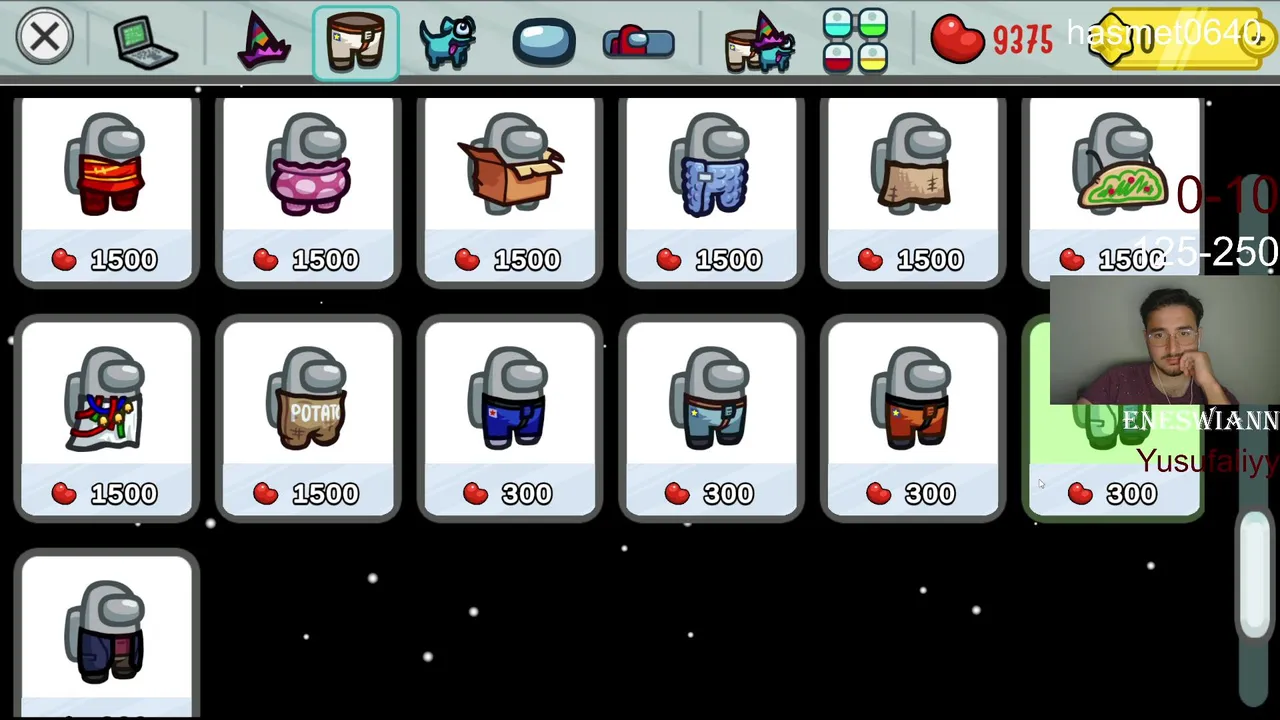Pick the dark blue pants for 300
1280x720 pixels.
point(511,420)
